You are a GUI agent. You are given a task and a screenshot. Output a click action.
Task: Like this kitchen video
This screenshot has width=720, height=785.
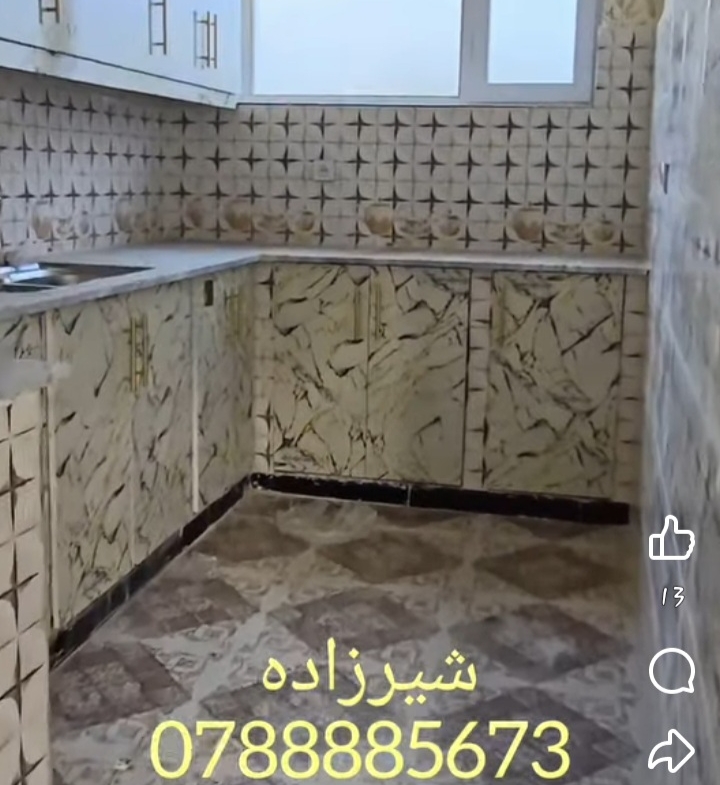671,539
